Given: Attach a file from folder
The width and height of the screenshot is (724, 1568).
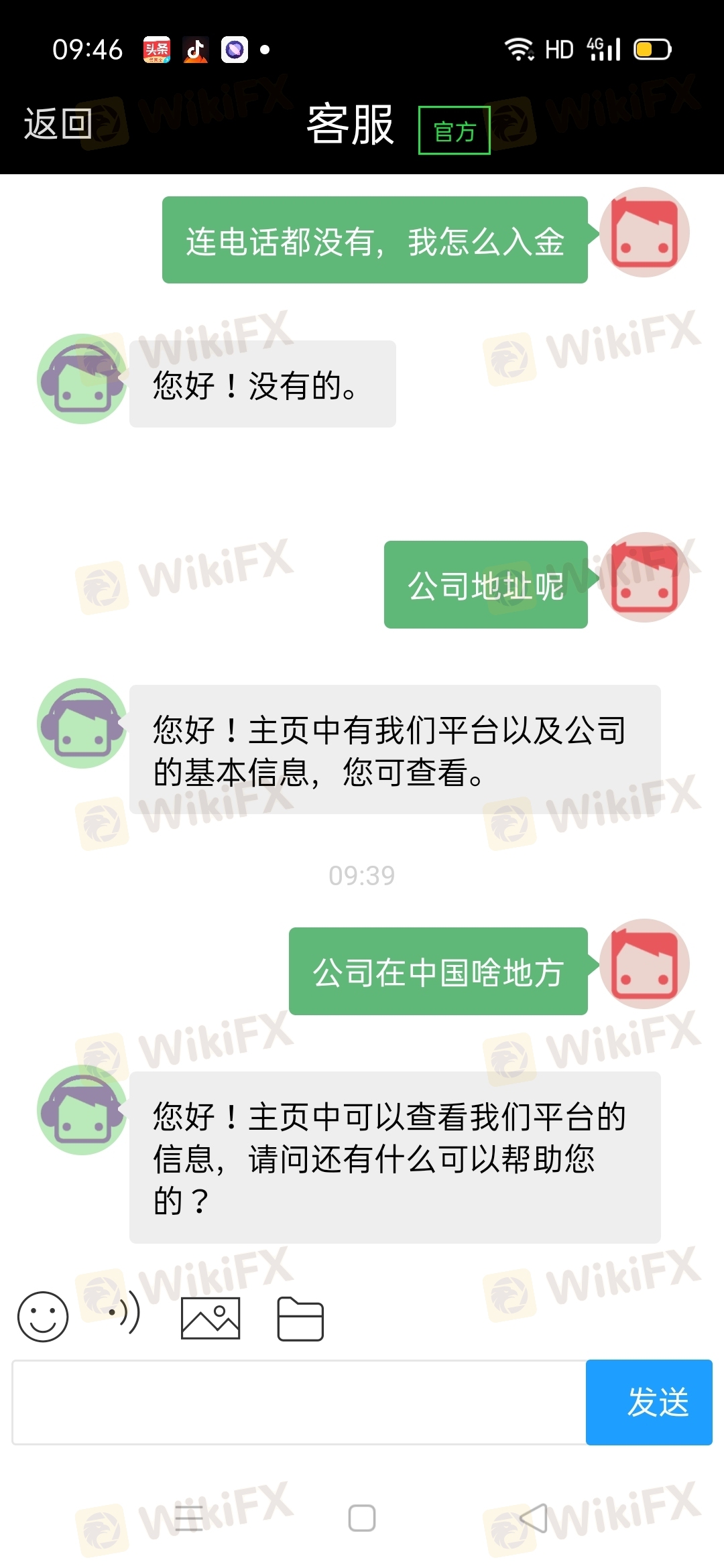Looking at the screenshot, I should (x=300, y=1319).
